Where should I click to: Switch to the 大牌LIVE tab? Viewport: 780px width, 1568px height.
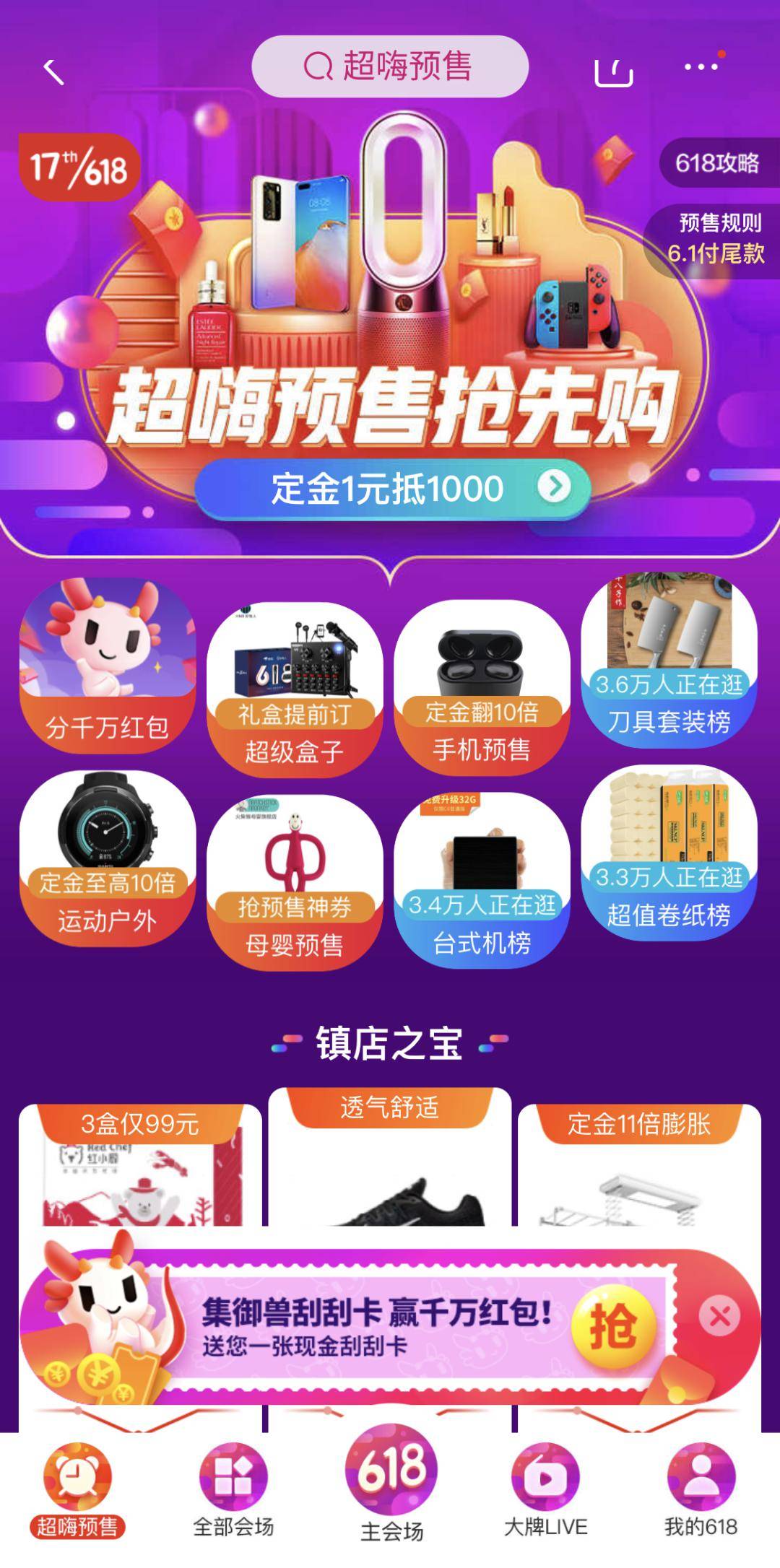[x=546, y=1490]
